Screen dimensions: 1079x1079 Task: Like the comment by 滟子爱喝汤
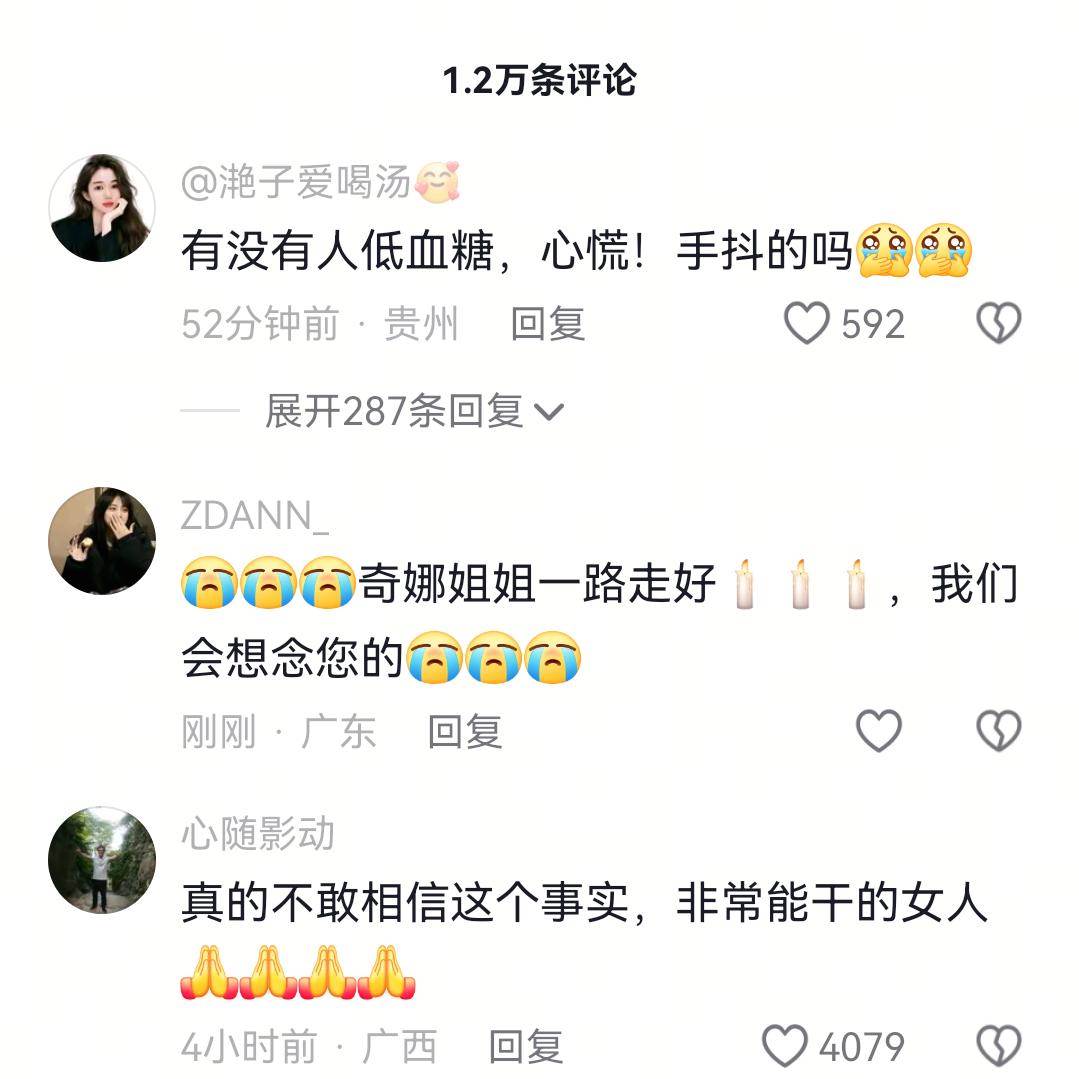808,324
